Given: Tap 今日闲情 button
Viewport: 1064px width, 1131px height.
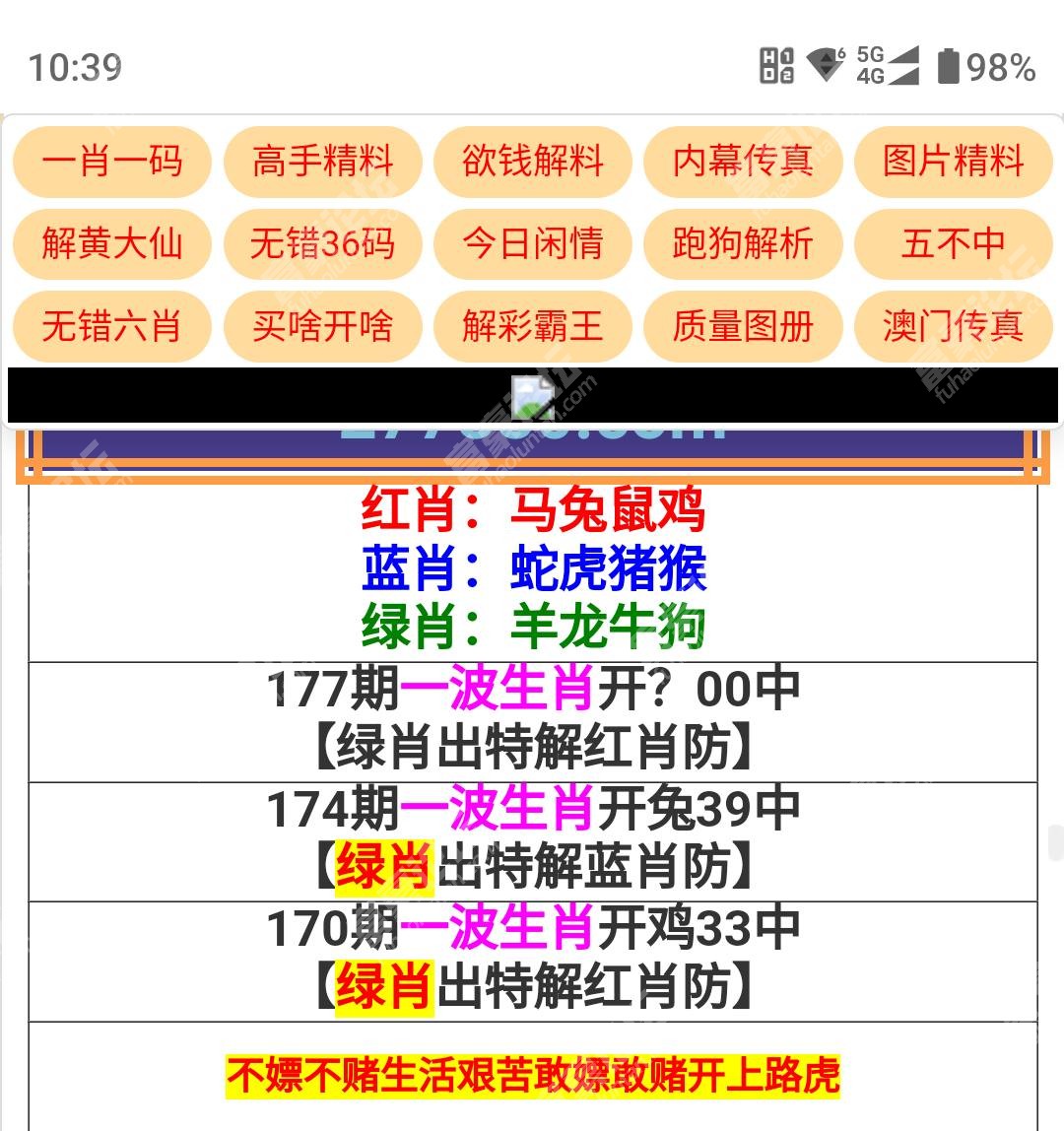Looking at the screenshot, I should click(x=532, y=243).
